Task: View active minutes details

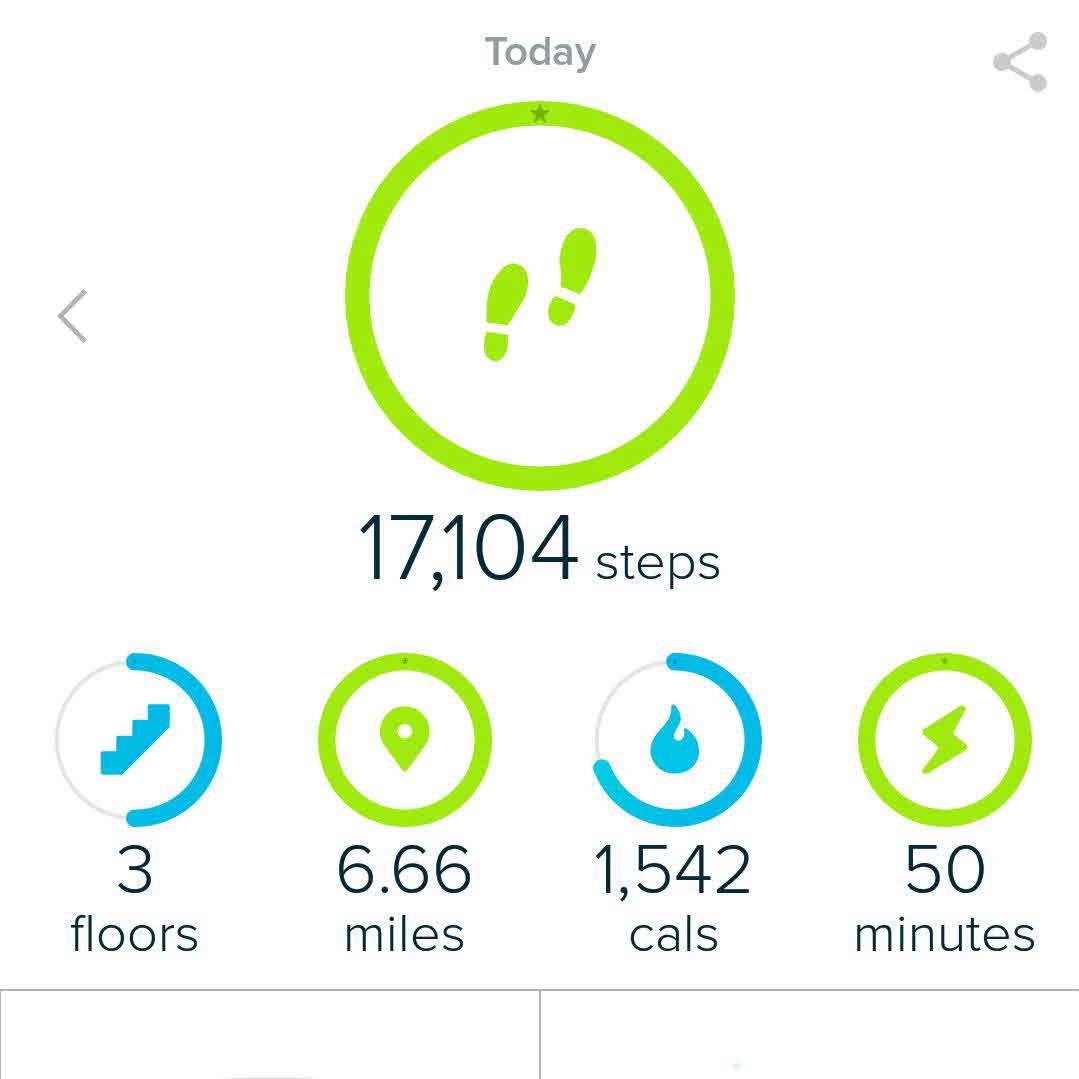Action: click(944, 740)
